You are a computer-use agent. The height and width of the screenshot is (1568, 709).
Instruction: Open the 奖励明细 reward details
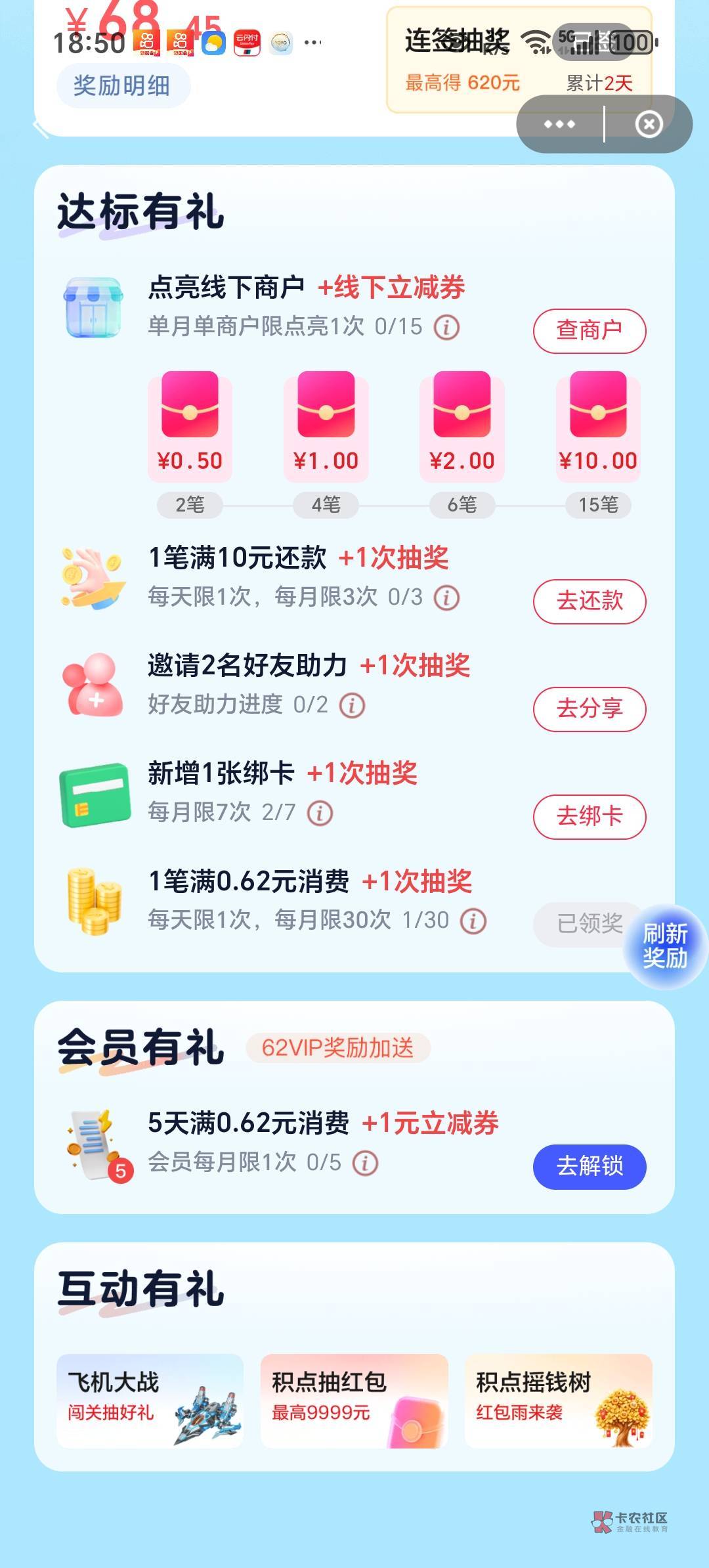coord(123,85)
